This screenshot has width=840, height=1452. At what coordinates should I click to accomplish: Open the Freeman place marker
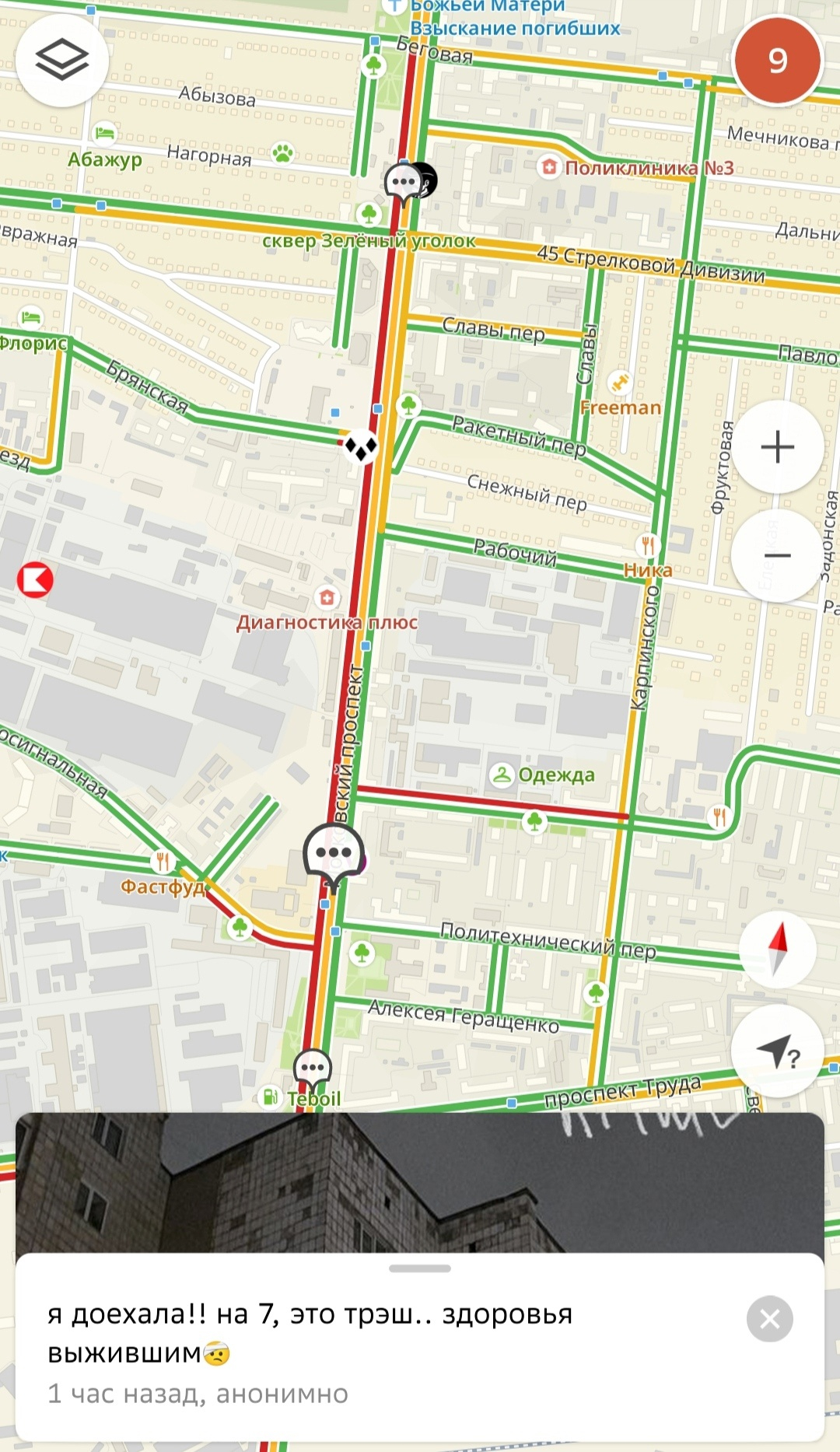[x=620, y=382]
